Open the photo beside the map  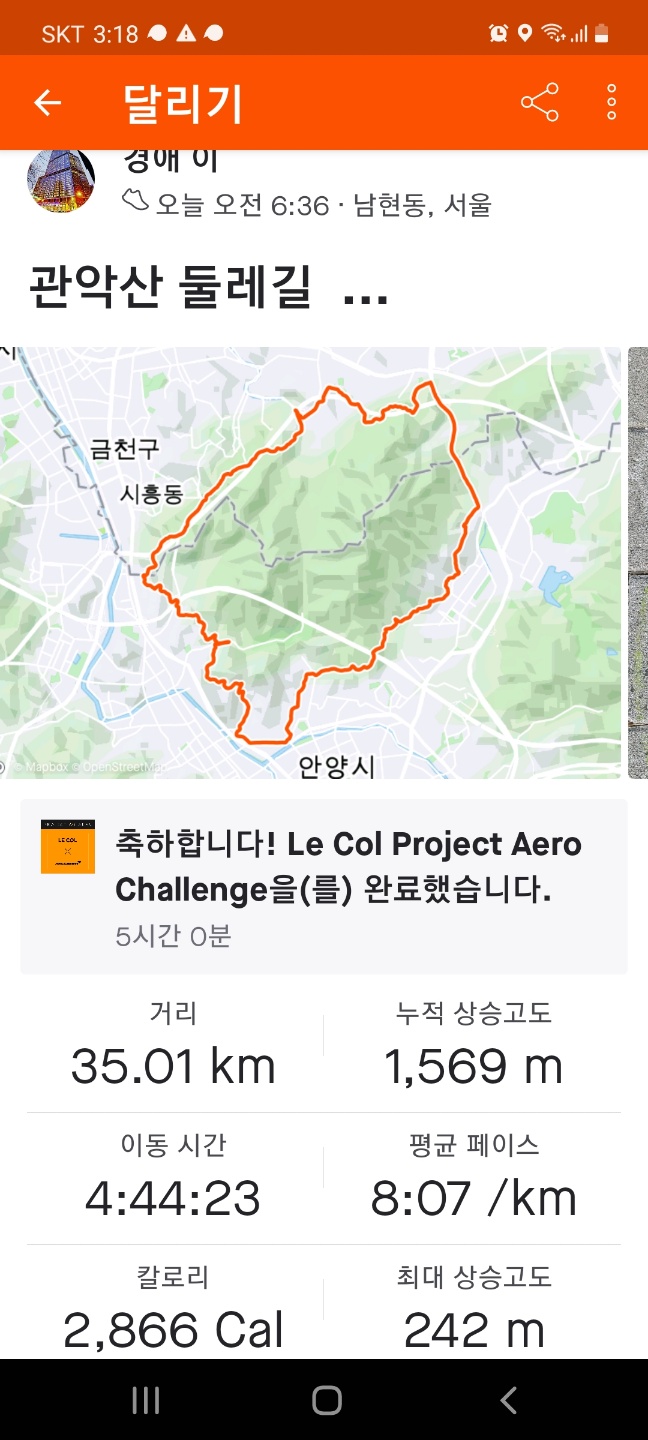coord(638,562)
